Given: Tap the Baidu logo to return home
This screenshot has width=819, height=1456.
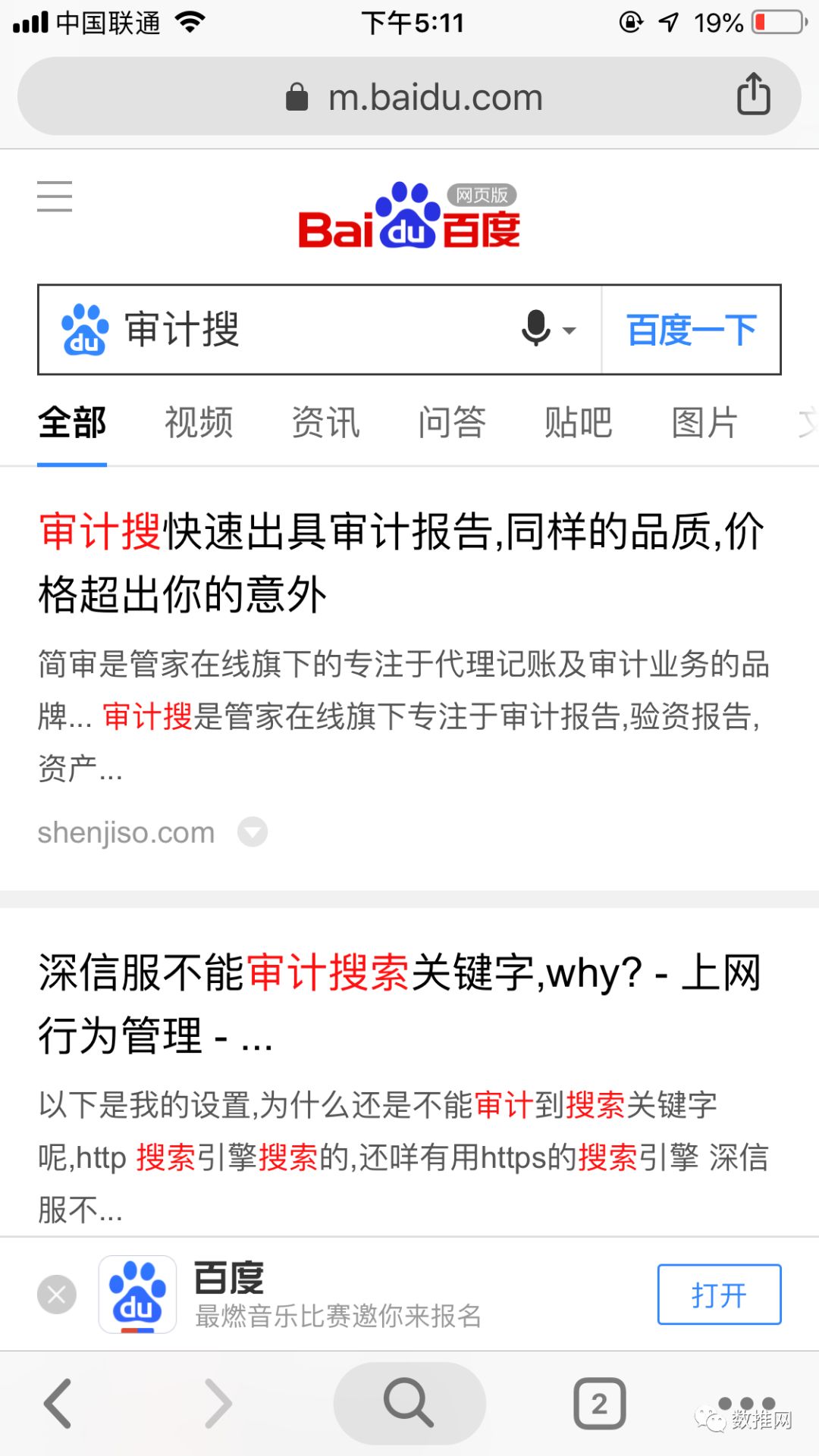Looking at the screenshot, I should [x=408, y=220].
